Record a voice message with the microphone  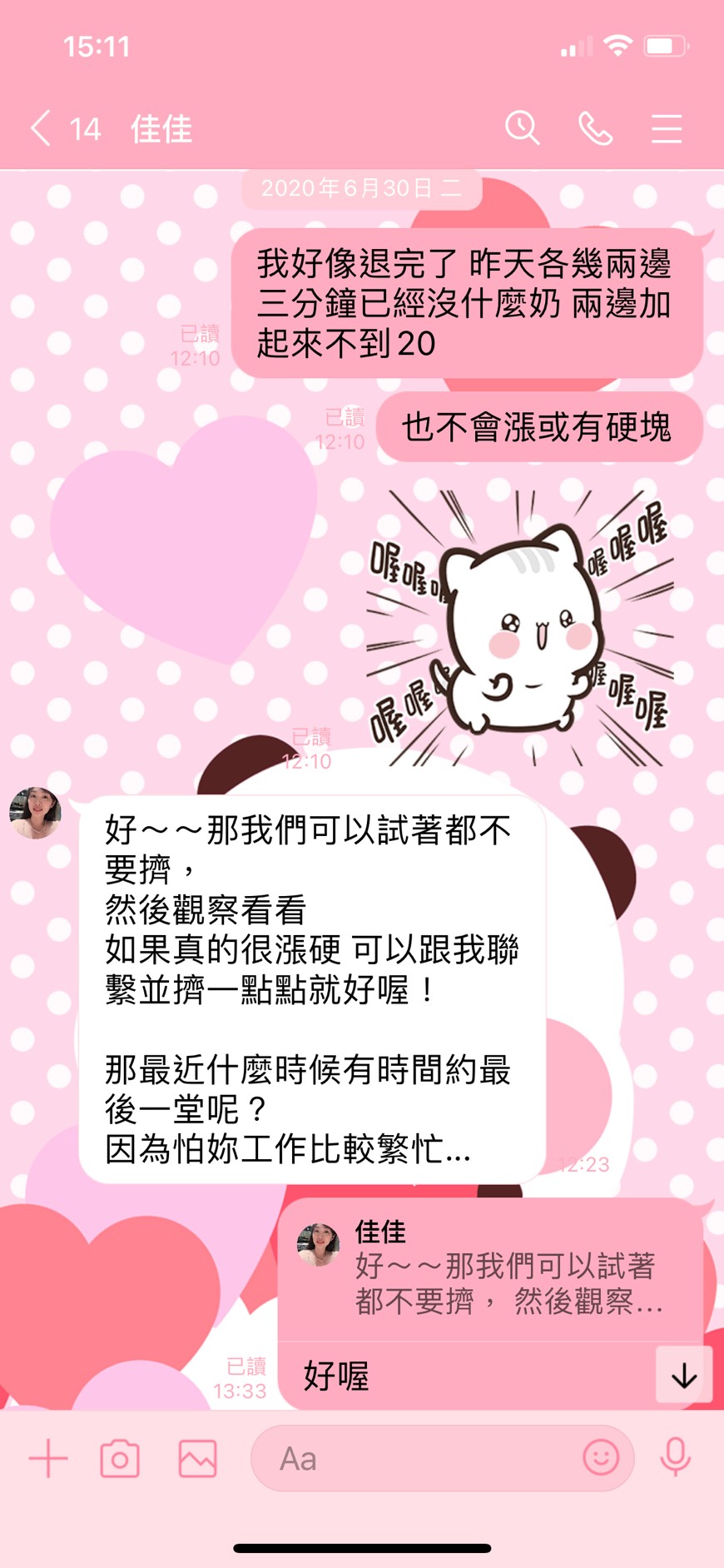point(675,1457)
